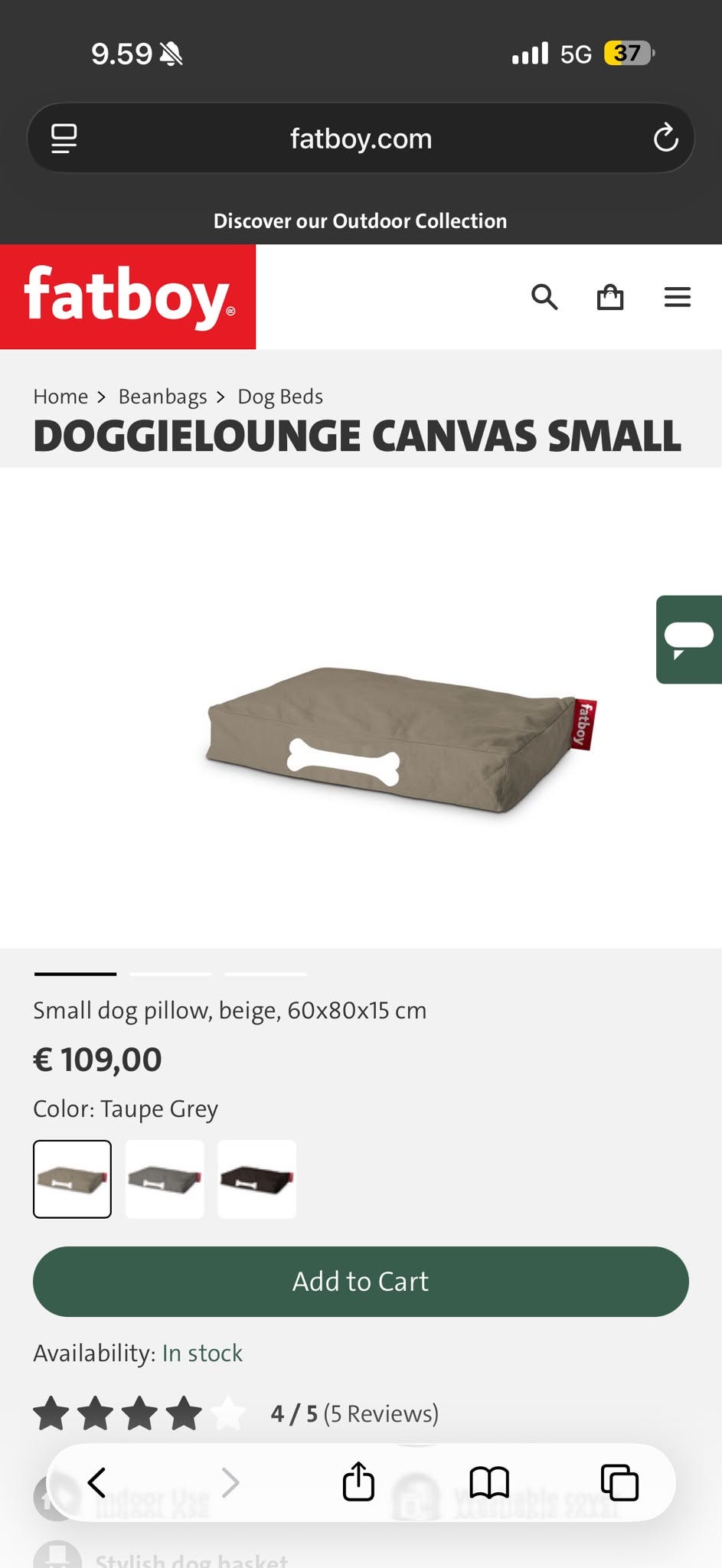This screenshot has width=722, height=1568.
Task: Open browser bookmarks
Action: pyautogui.click(x=489, y=1483)
